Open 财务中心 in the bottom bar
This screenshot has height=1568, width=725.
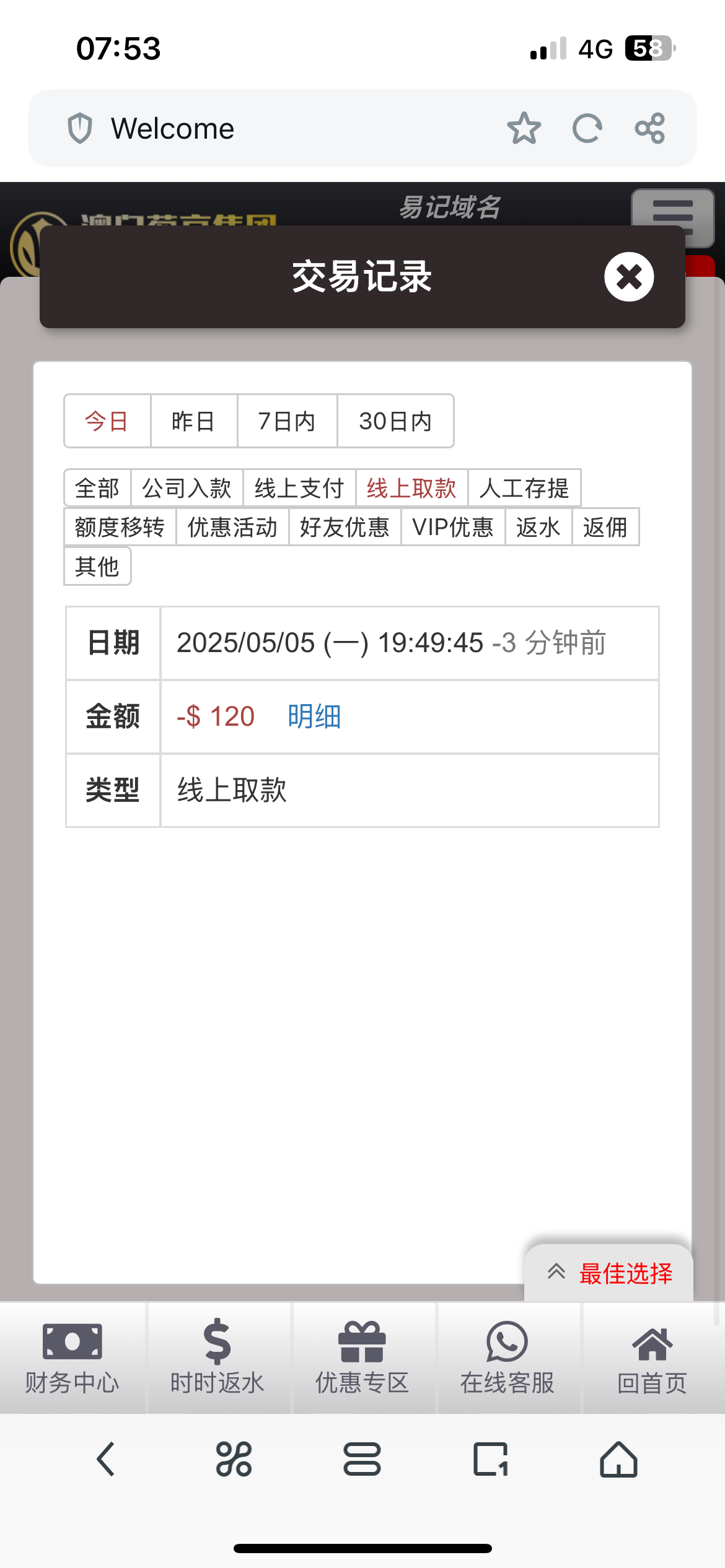[72, 1357]
